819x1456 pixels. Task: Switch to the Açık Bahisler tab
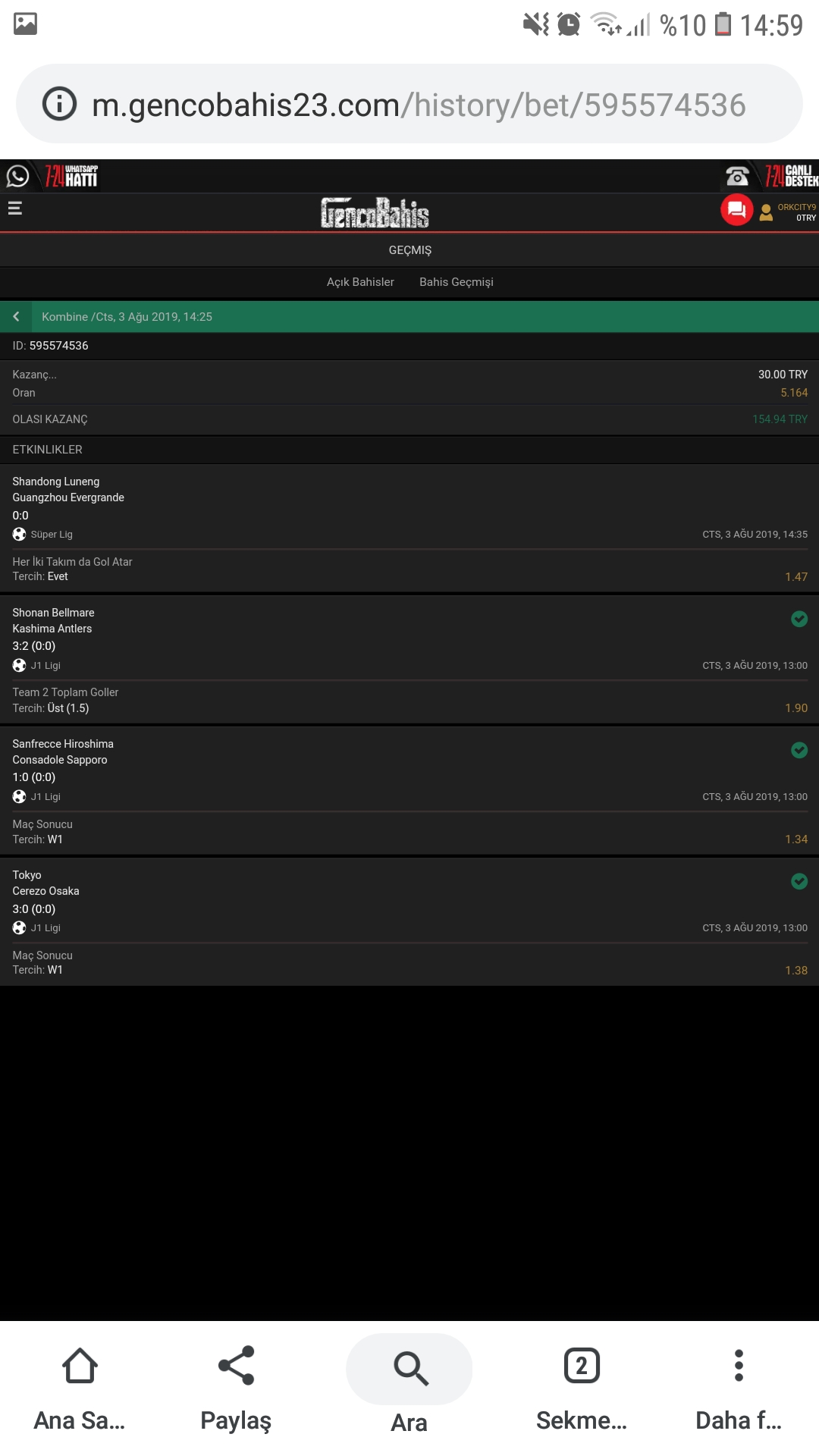[360, 282]
